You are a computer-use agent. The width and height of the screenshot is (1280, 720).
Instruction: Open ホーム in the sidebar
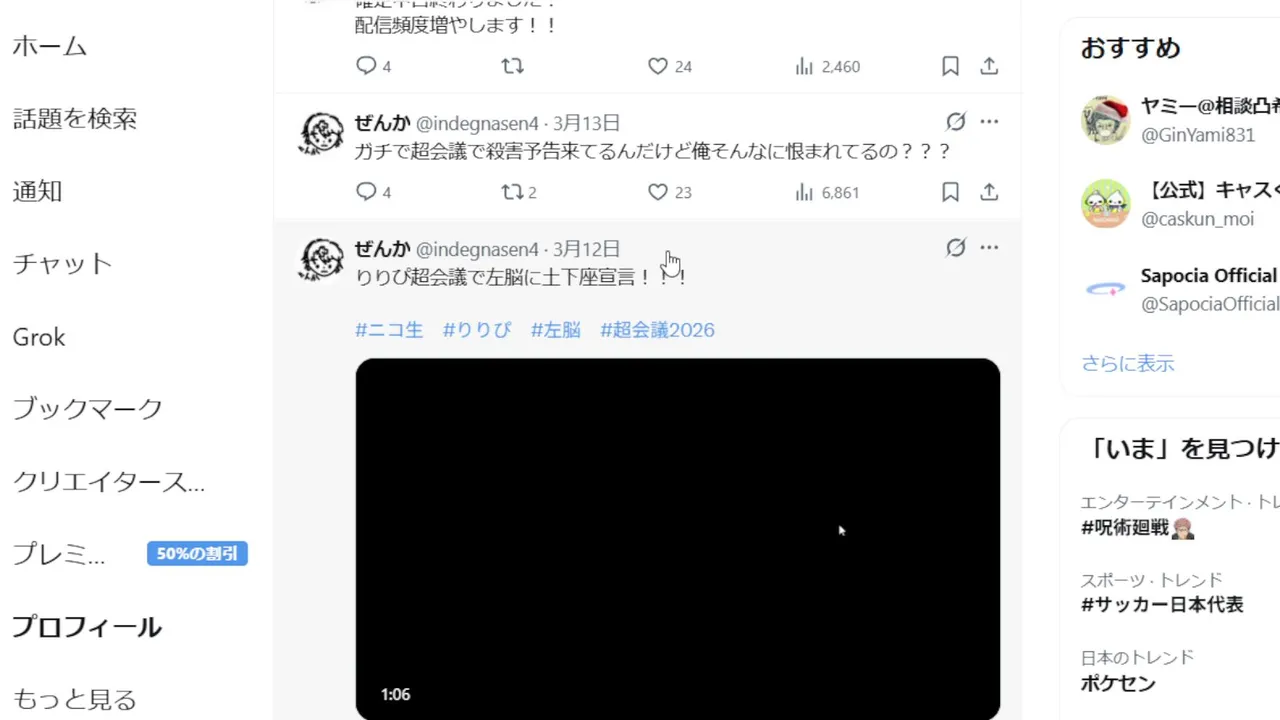point(50,46)
